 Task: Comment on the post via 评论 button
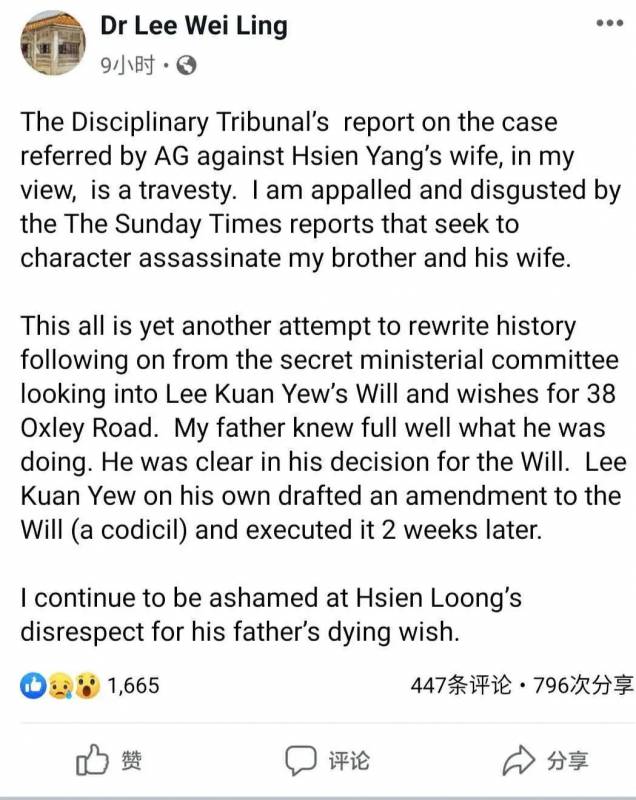[327, 761]
